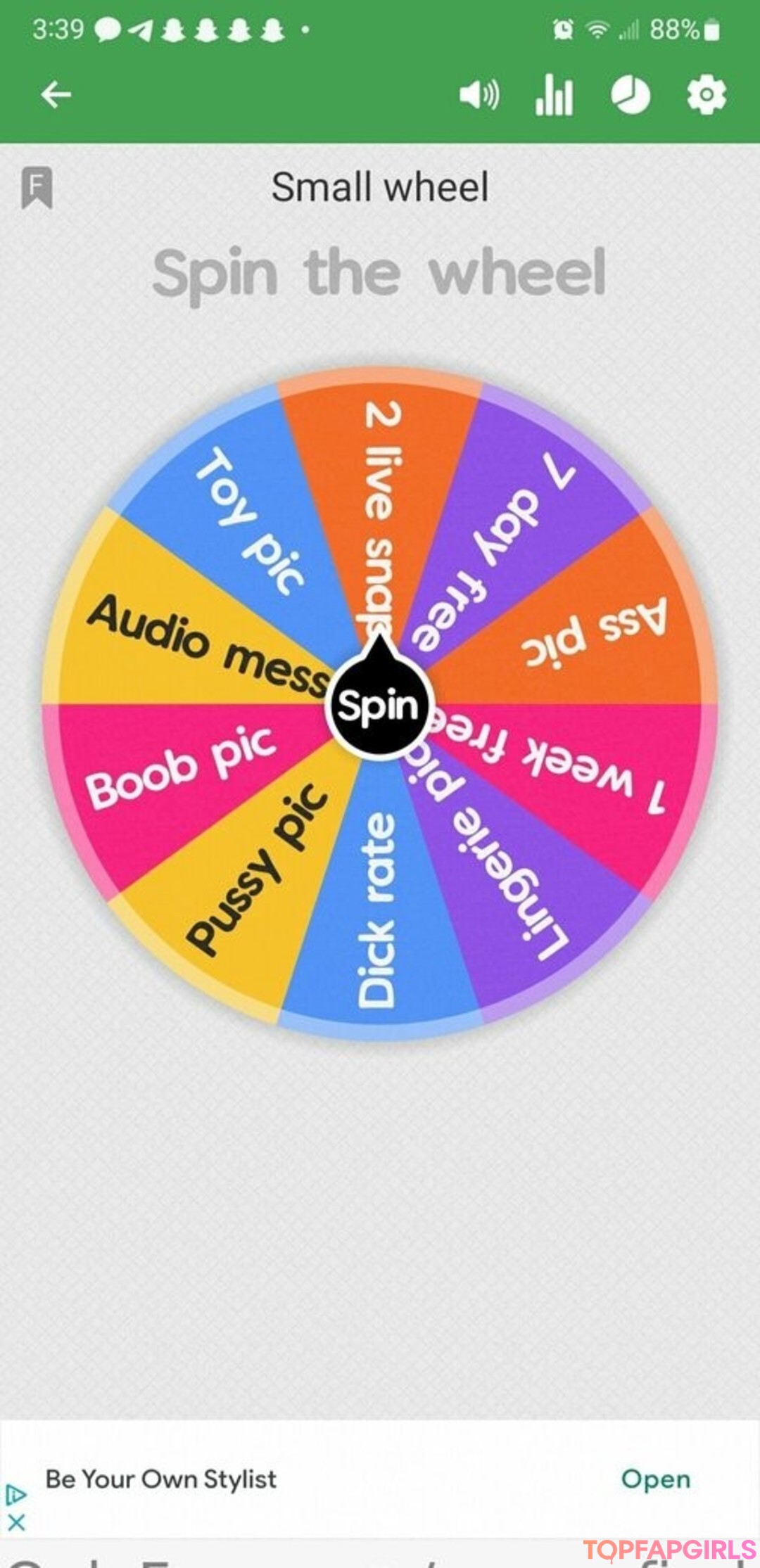The width and height of the screenshot is (760, 1568).
Task: Open the settings gear
Action: tap(706, 94)
